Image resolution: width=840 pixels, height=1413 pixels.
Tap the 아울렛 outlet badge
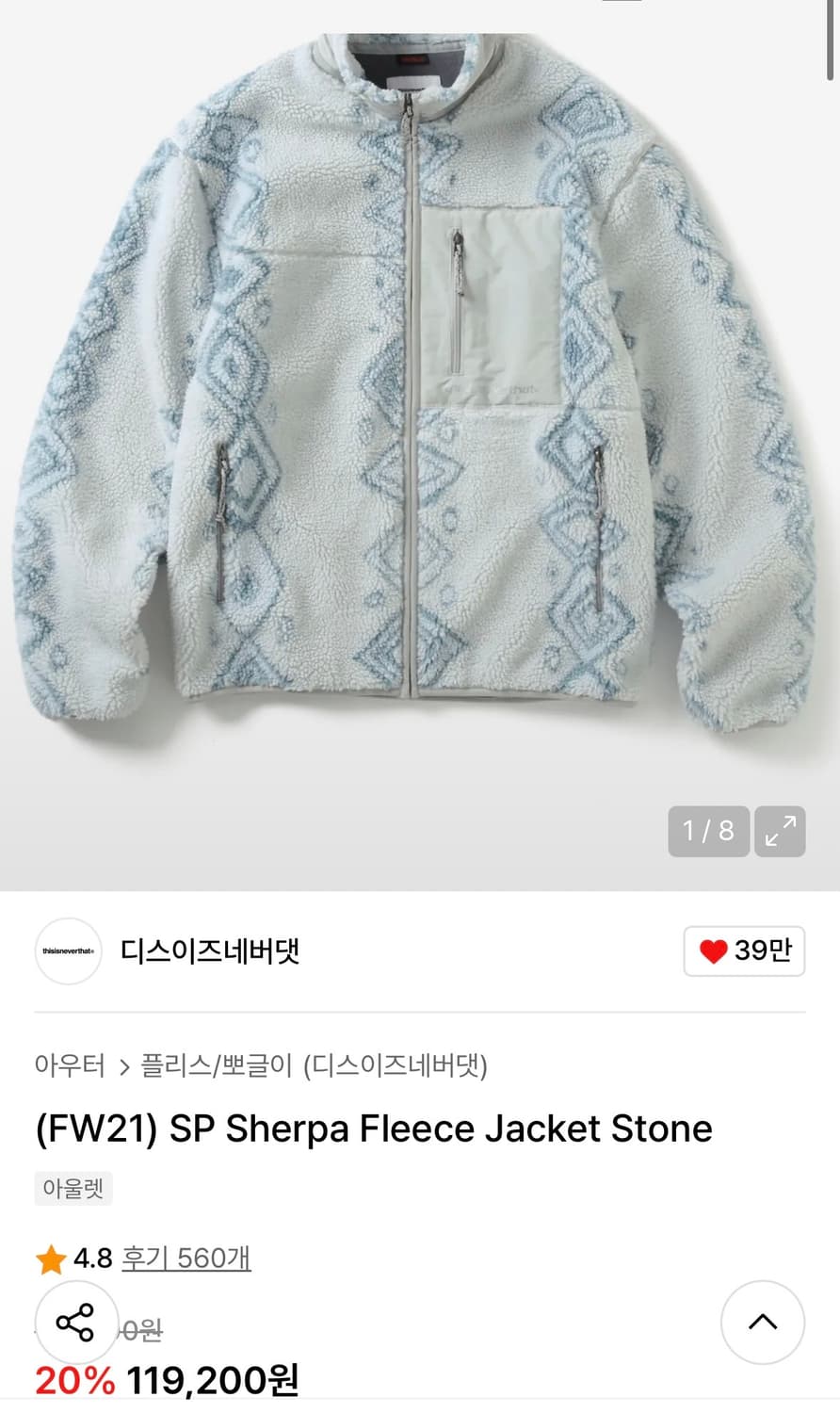point(73,1188)
